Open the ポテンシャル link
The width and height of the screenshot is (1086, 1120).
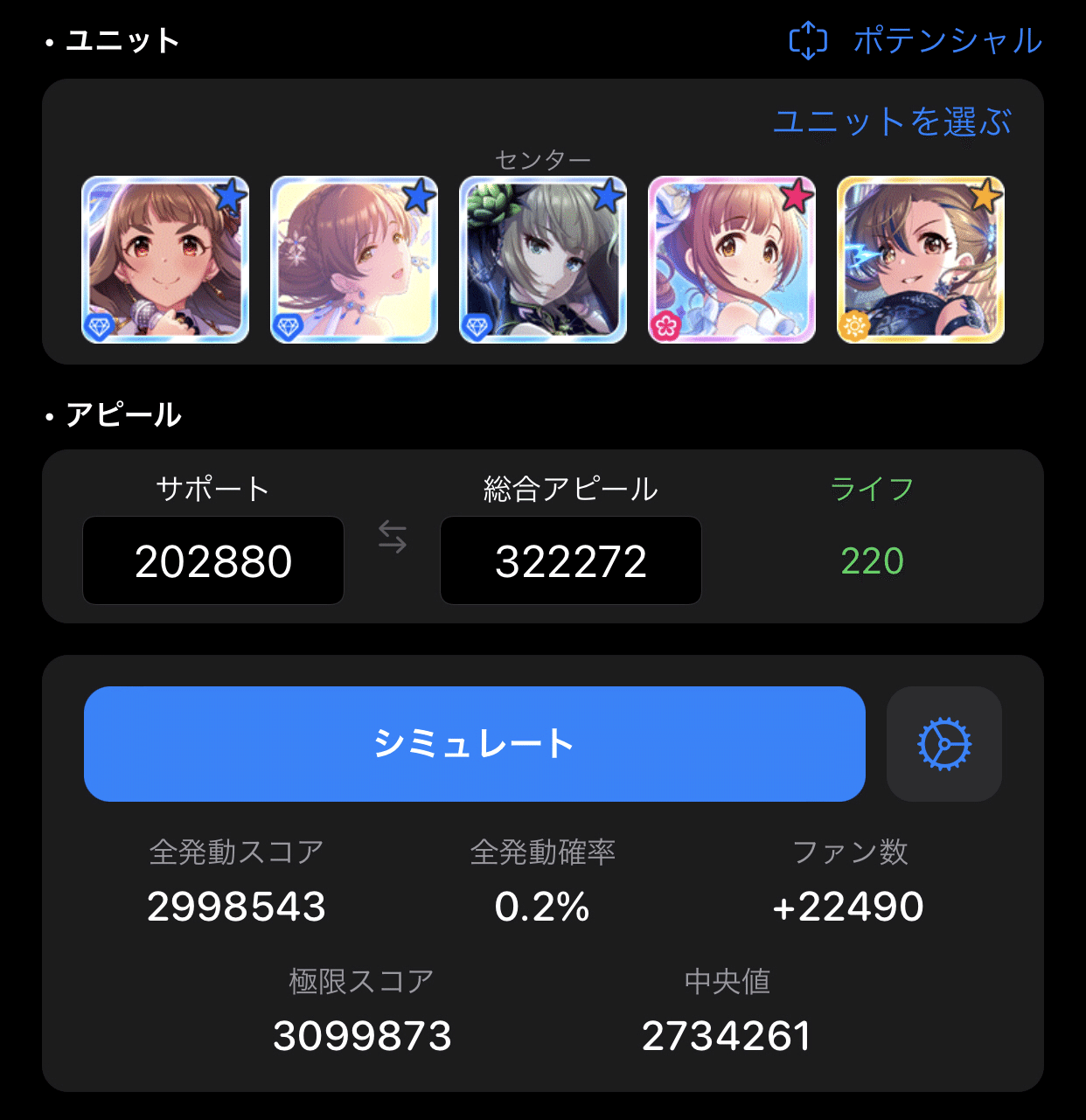click(x=944, y=40)
